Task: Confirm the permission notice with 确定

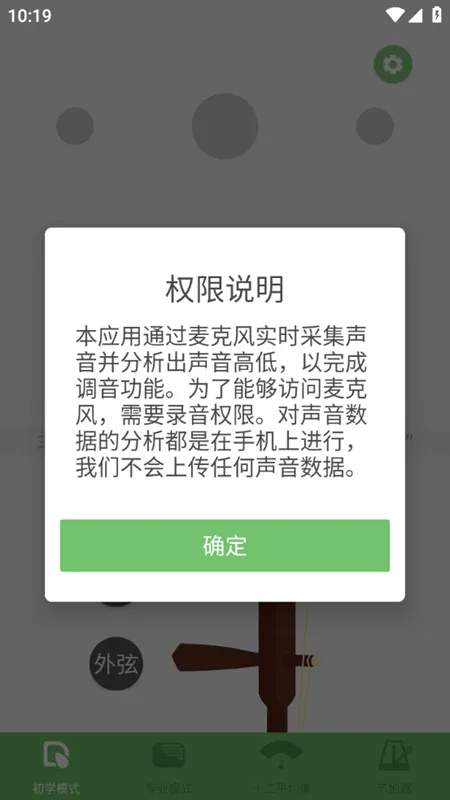Action: click(225, 545)
